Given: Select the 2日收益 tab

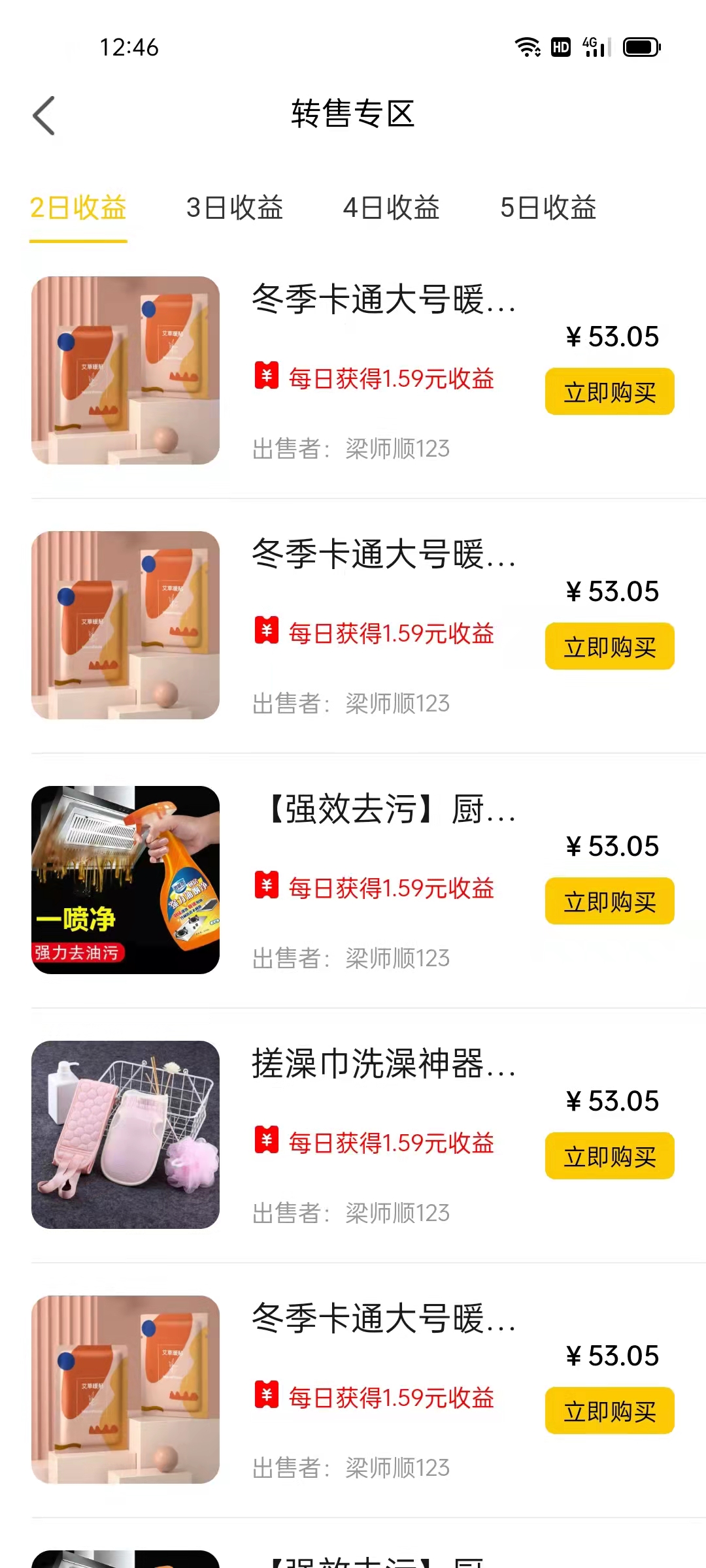Looking at the screenshot, I should pyautogui.click(x=78, y=208).
